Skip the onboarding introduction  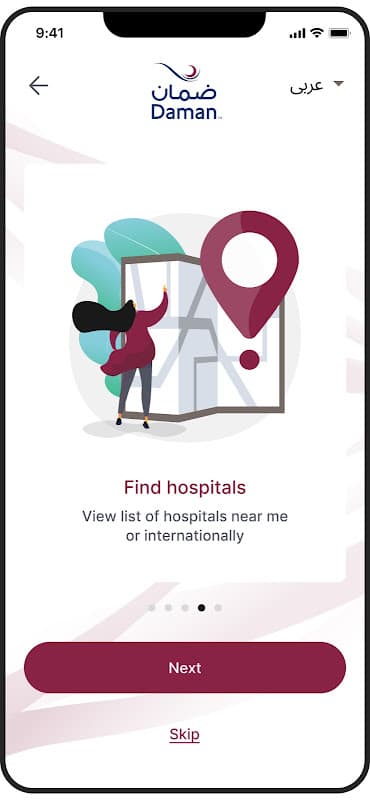click(x=184, y=734)
